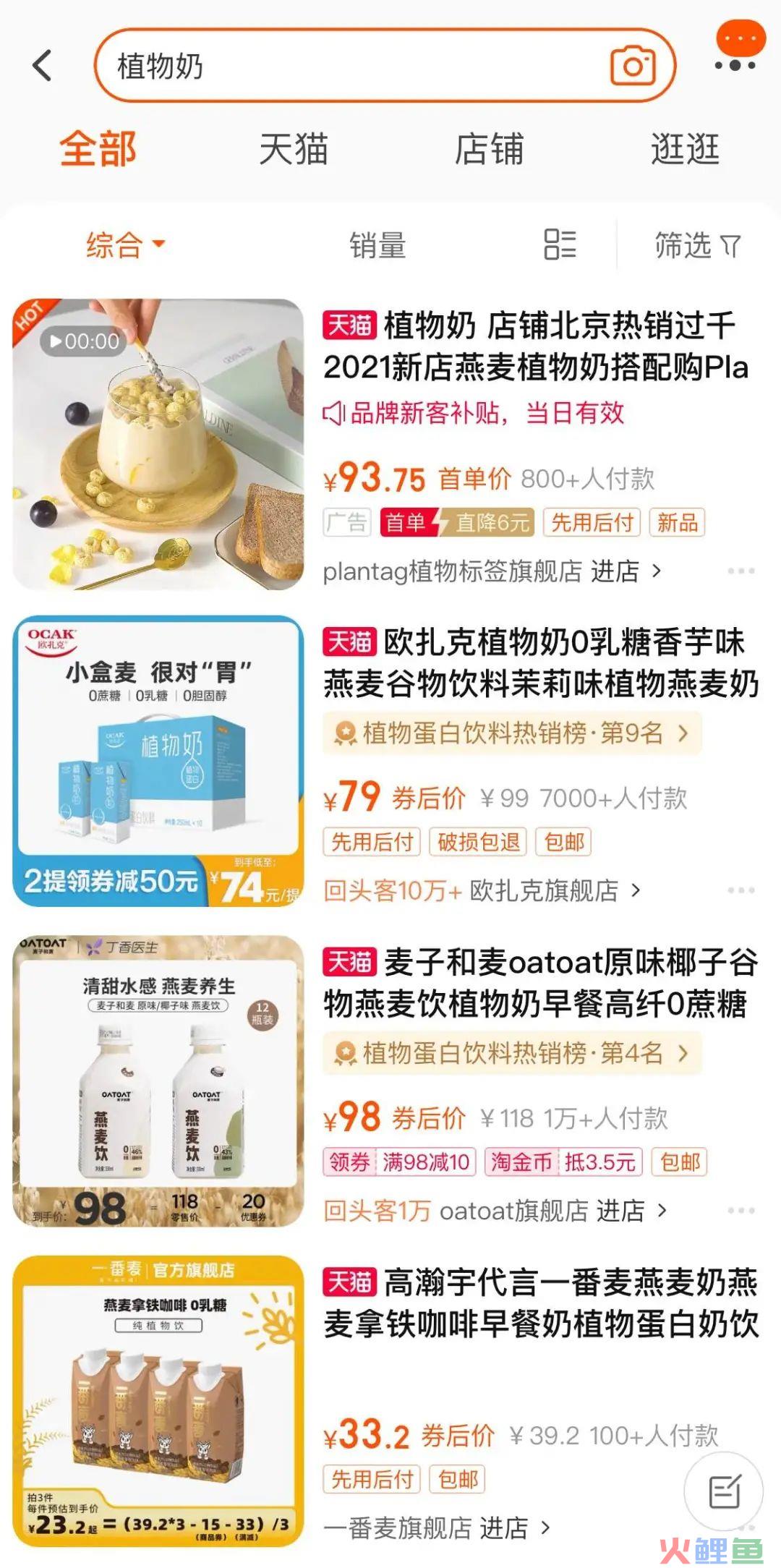Image resolution: width=781 pixels, height=1568 pixels.
Task: Sort results by 销量
Action: point(377,245)
